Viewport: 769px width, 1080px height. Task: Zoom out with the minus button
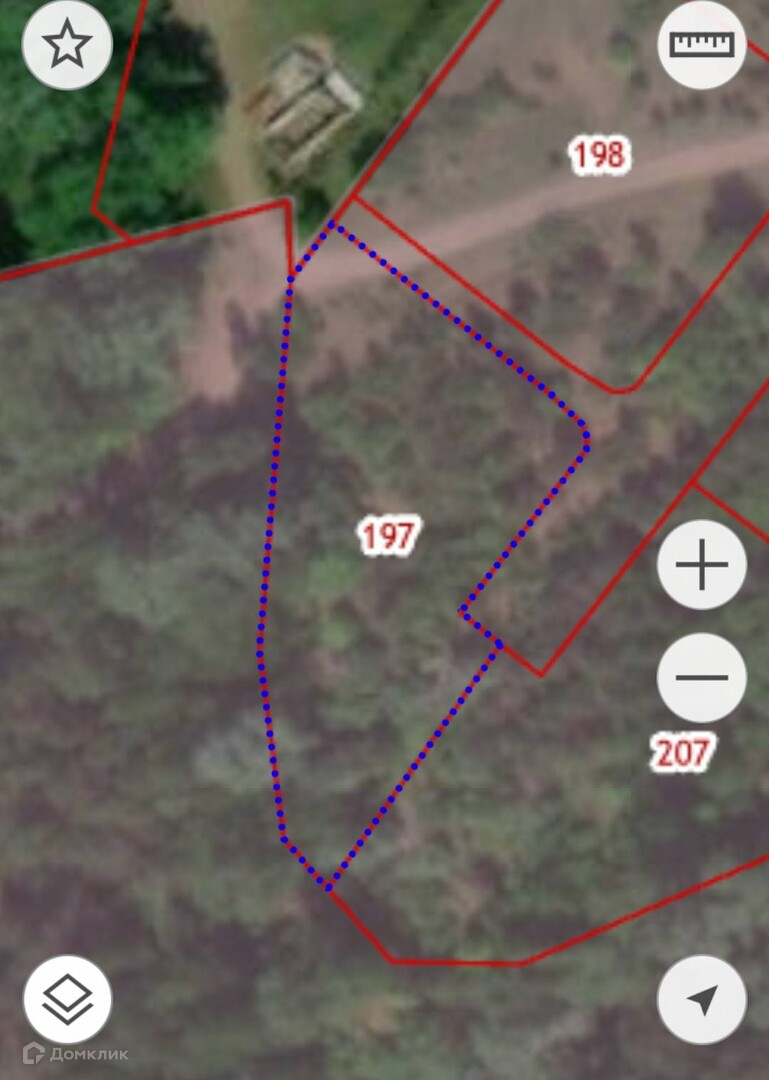pyautogui.click(x=702, y=677)
